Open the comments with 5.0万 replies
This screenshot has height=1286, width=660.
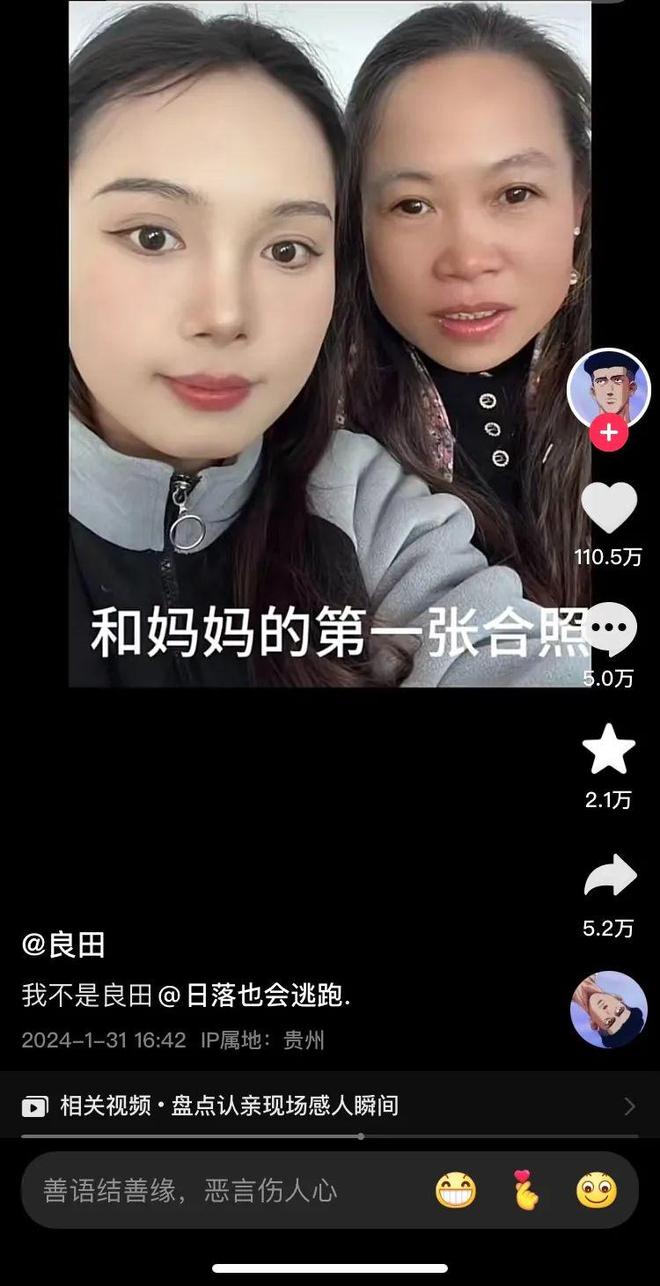click(609, 632)
